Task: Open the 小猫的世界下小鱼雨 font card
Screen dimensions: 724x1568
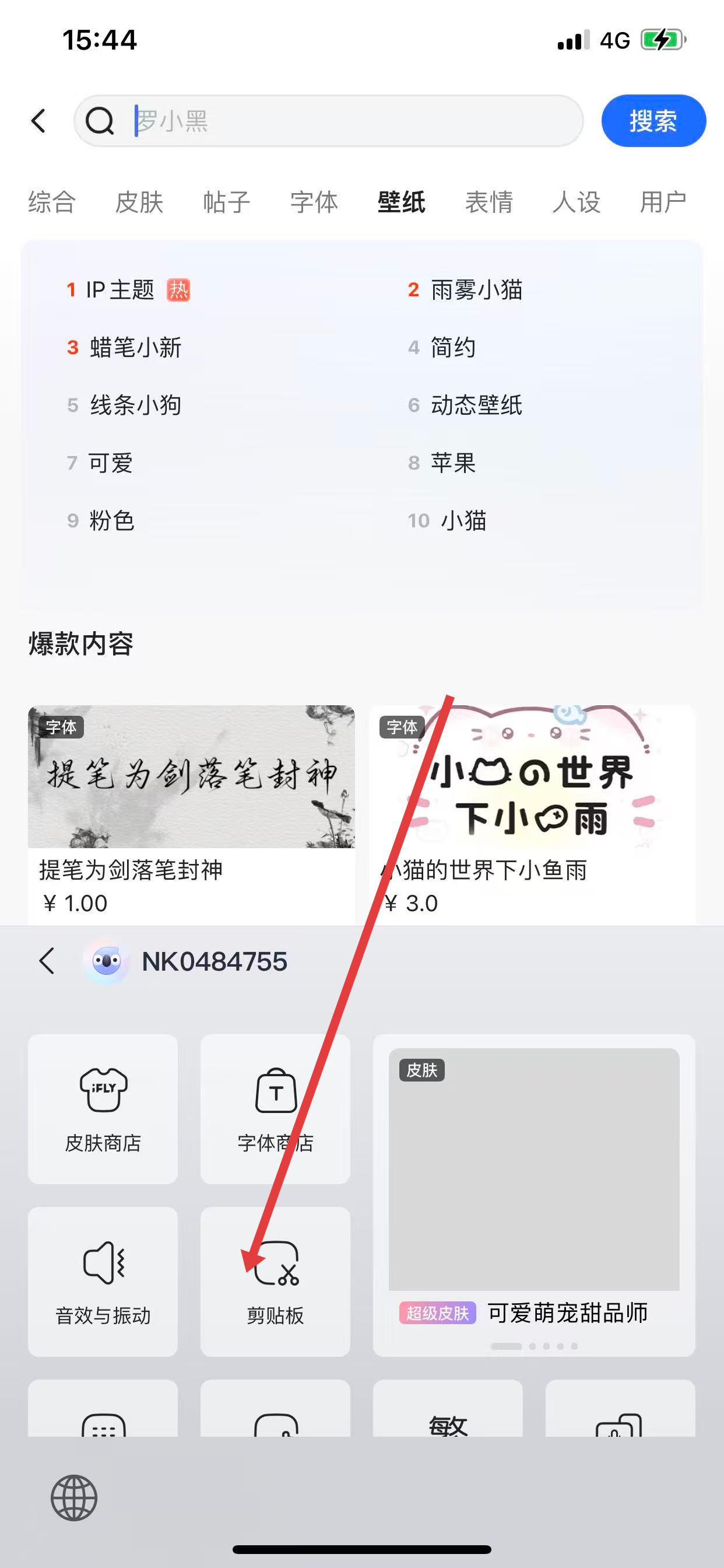Action: (x=532, y=810)
